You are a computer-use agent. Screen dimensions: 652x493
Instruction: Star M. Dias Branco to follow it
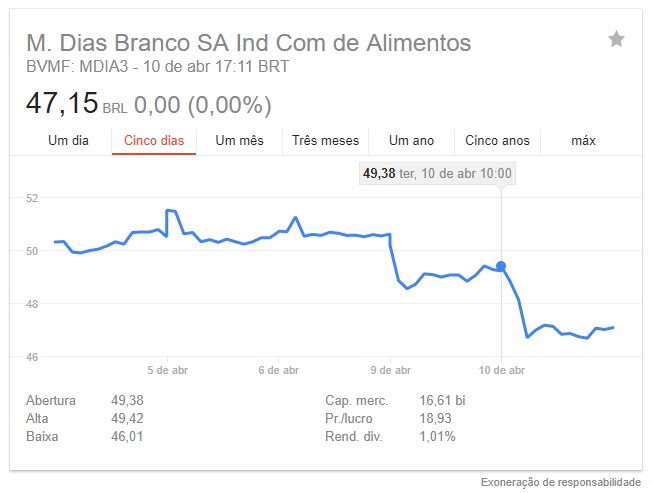click(616, 39)
